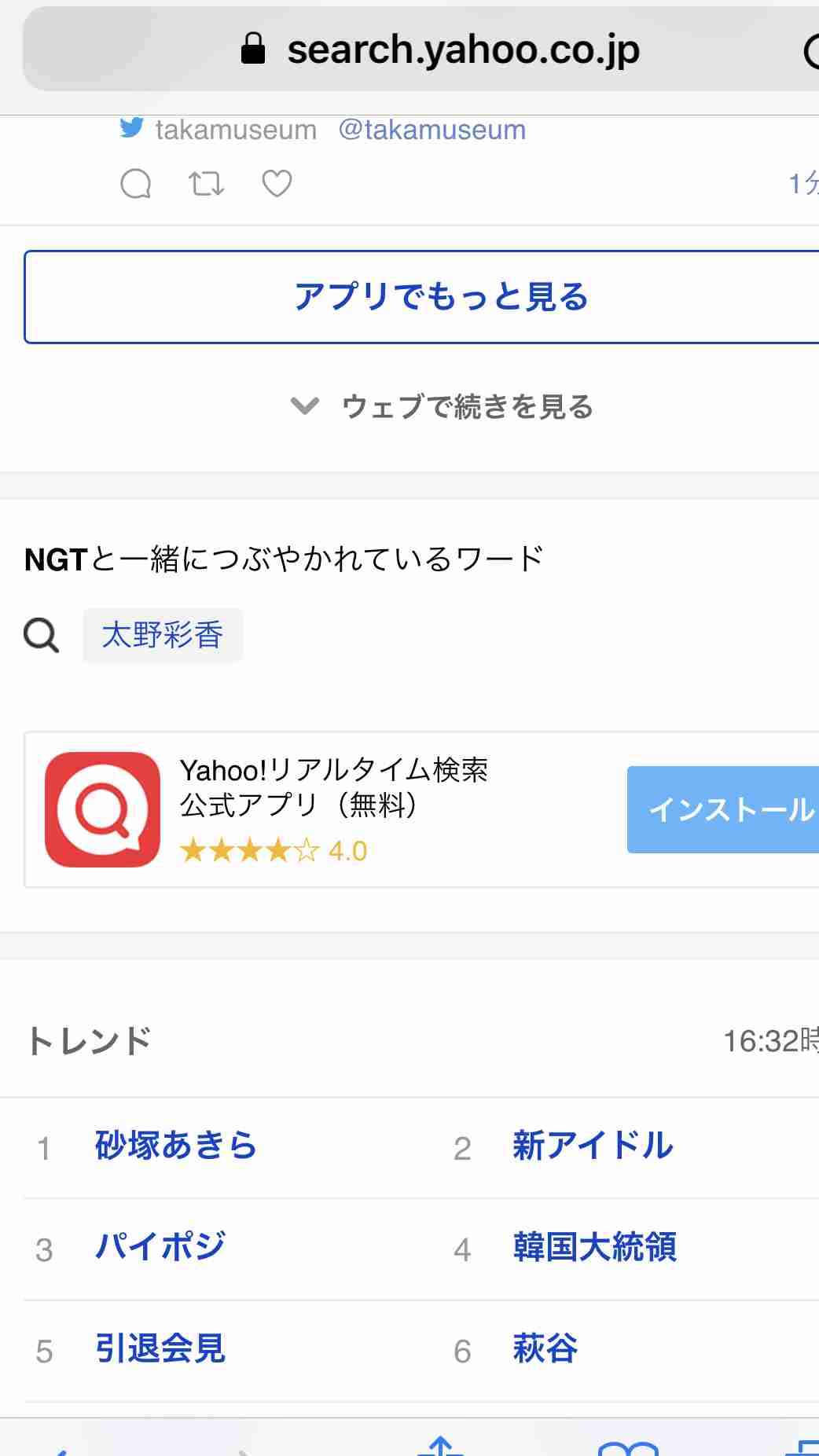Image resolution: width=819 pixels, height=1456 pixels.
Task: Retweet takamuseum's tweet
Action: (206, 184)
